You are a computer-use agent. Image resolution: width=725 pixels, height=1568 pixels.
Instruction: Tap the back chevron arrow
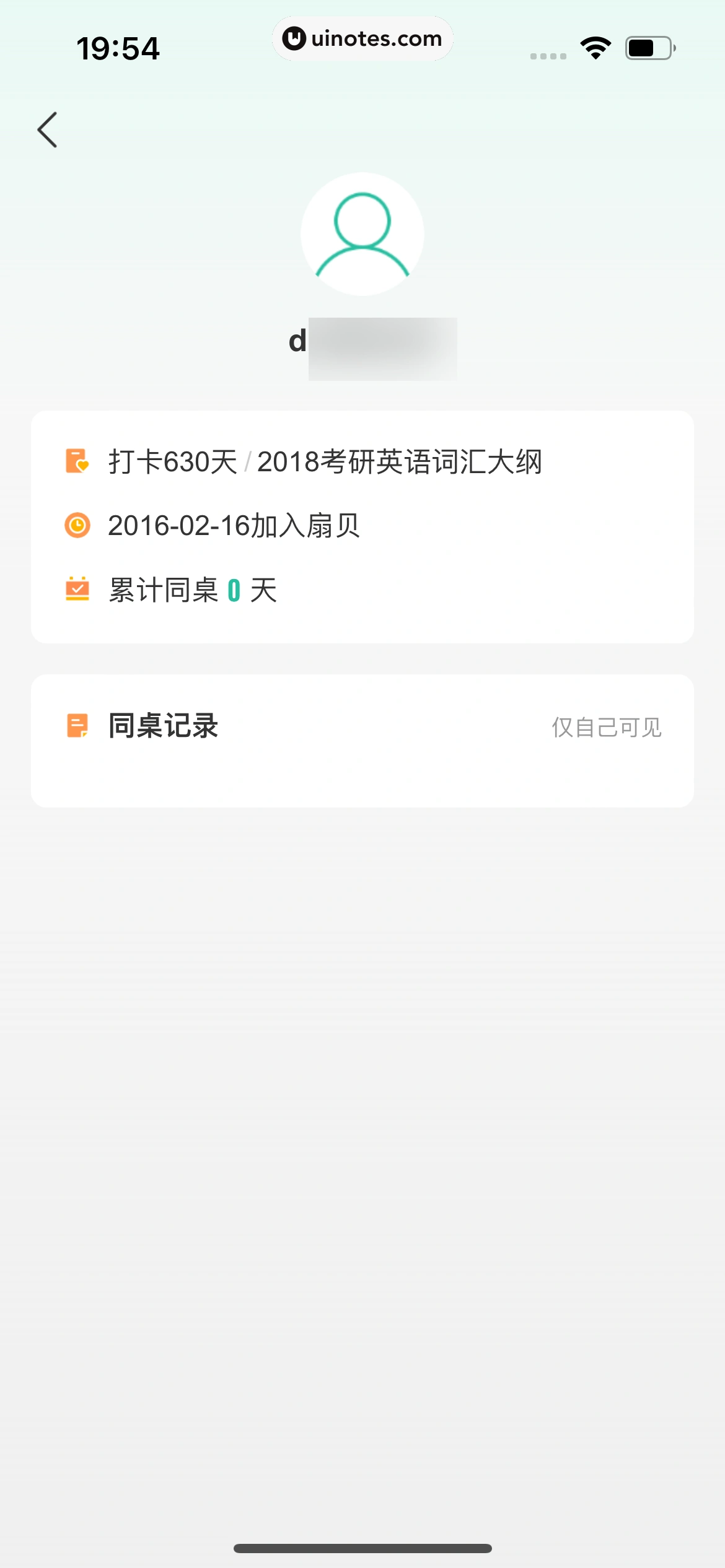click(x=47, y=129)
